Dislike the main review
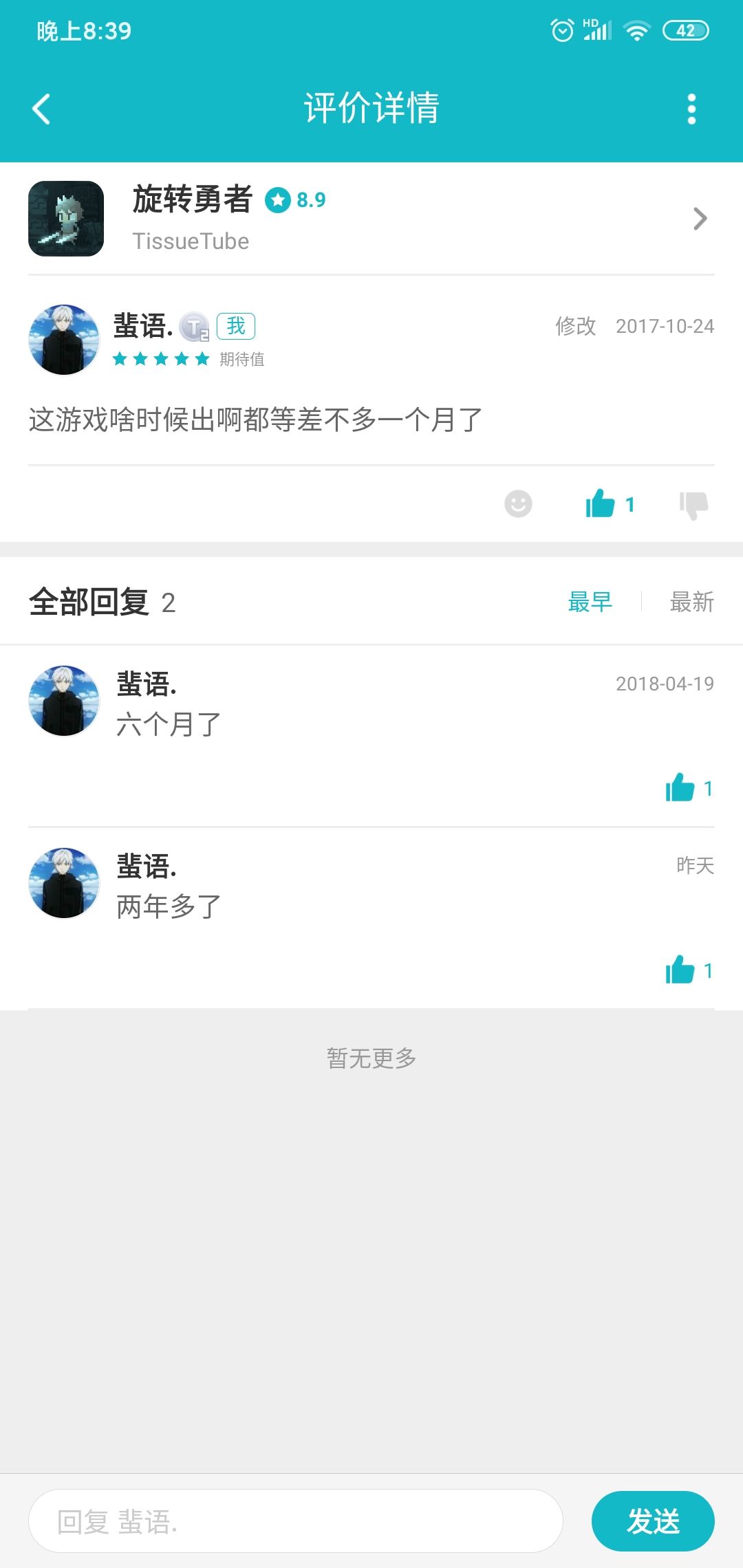The height and width of the screenshot is (1568, 743). (x=693, y=505)
